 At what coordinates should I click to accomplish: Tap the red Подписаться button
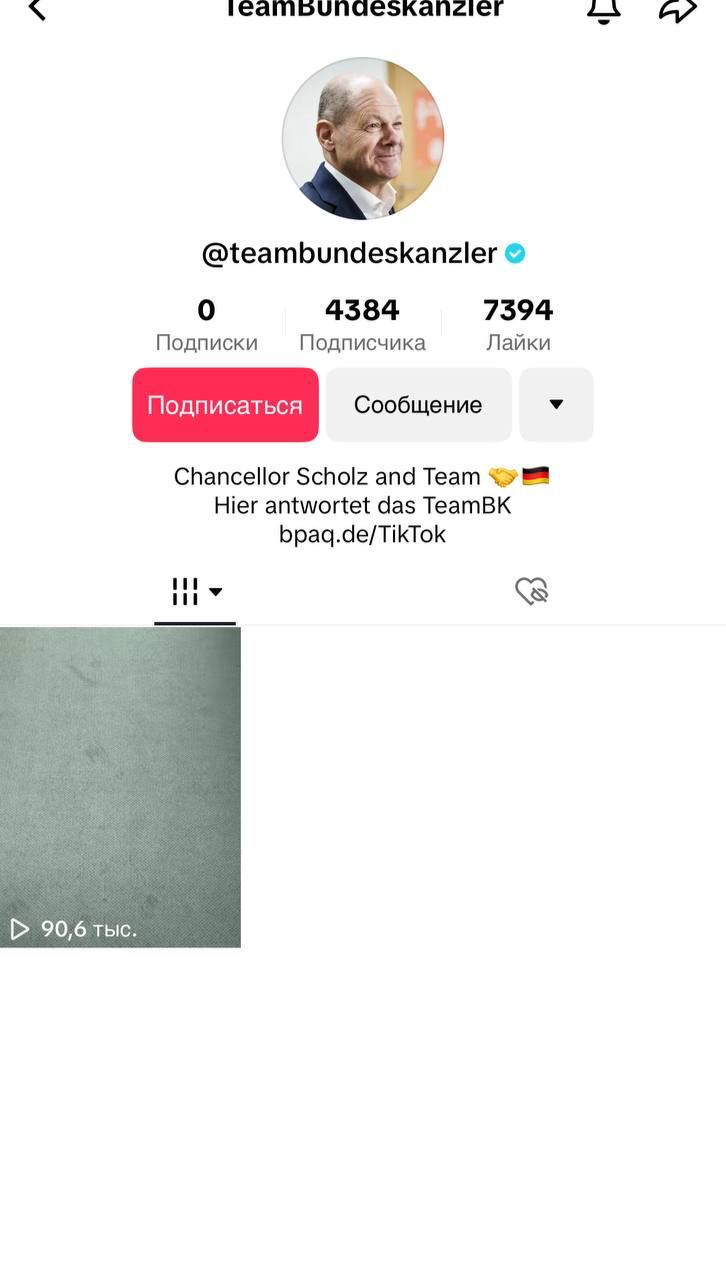(225, 405)
